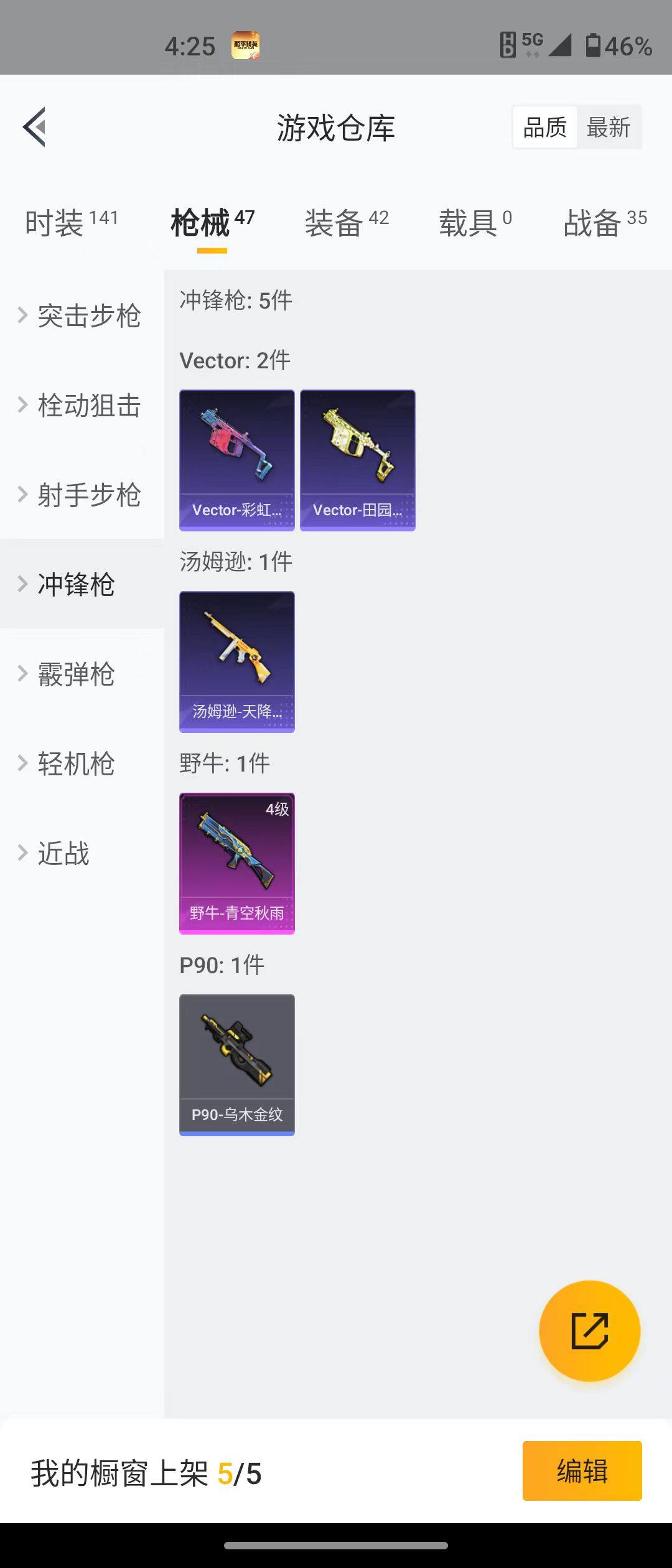Screen dimensions: 672x1568
Task: Tap 编辑 to edit my showcase
Action: (582, 1471)
